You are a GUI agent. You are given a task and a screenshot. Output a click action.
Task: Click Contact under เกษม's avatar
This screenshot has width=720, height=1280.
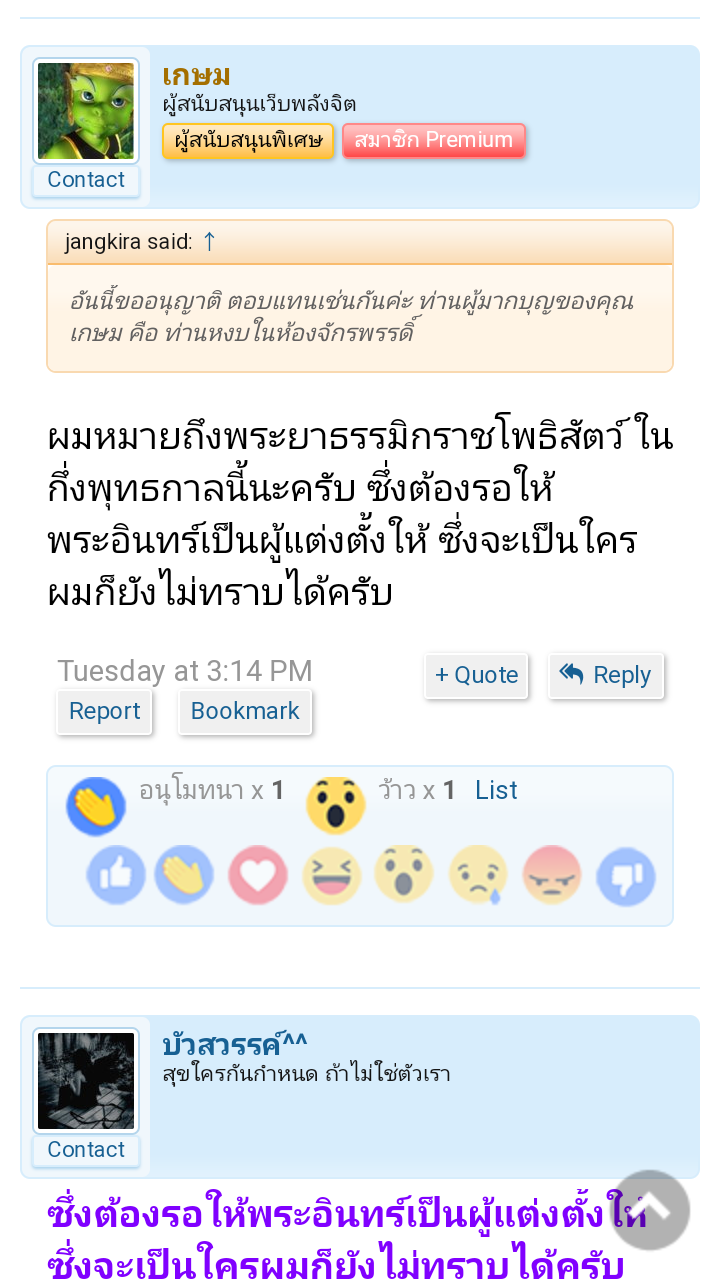[85, 180]
